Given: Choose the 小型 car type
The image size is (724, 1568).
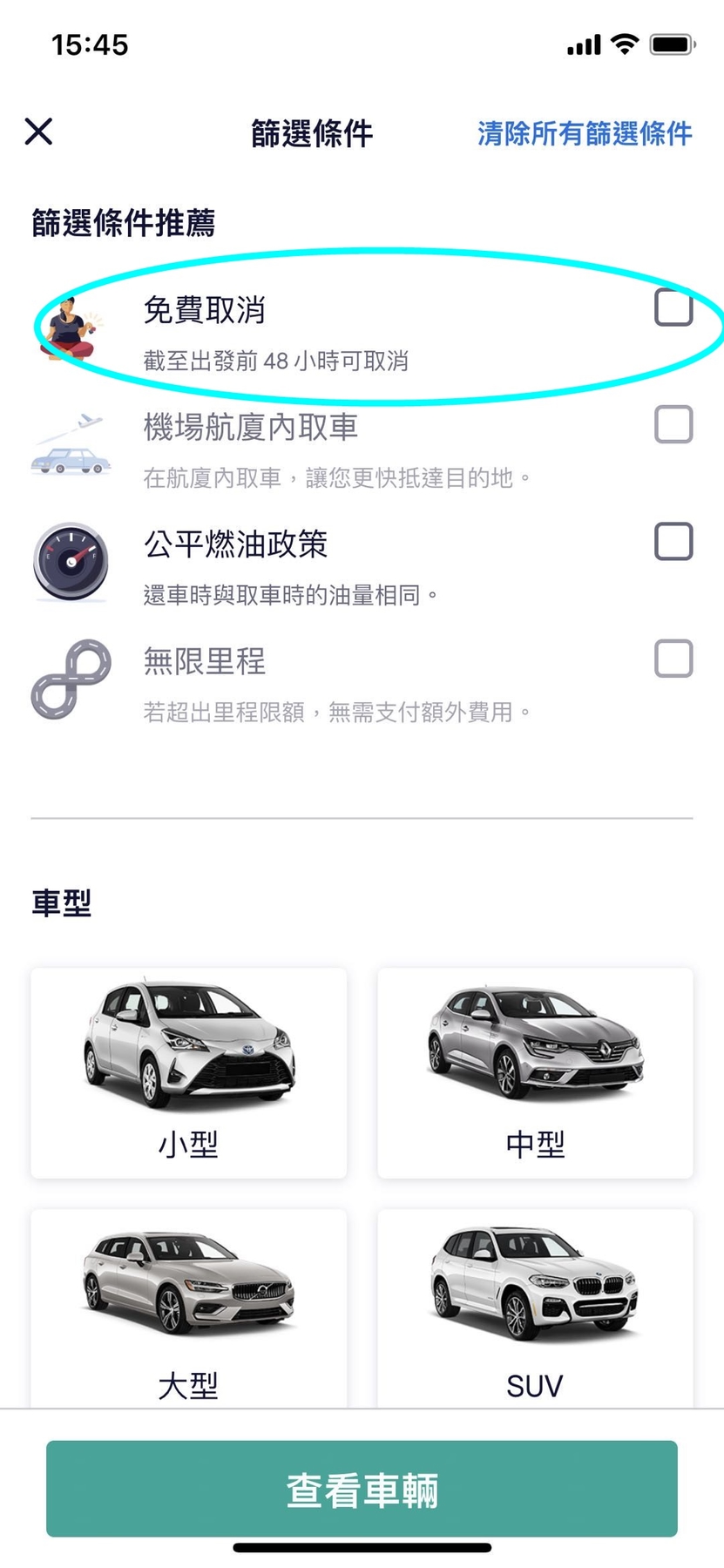Looking at the screenshot, I should pos(189,1073).
